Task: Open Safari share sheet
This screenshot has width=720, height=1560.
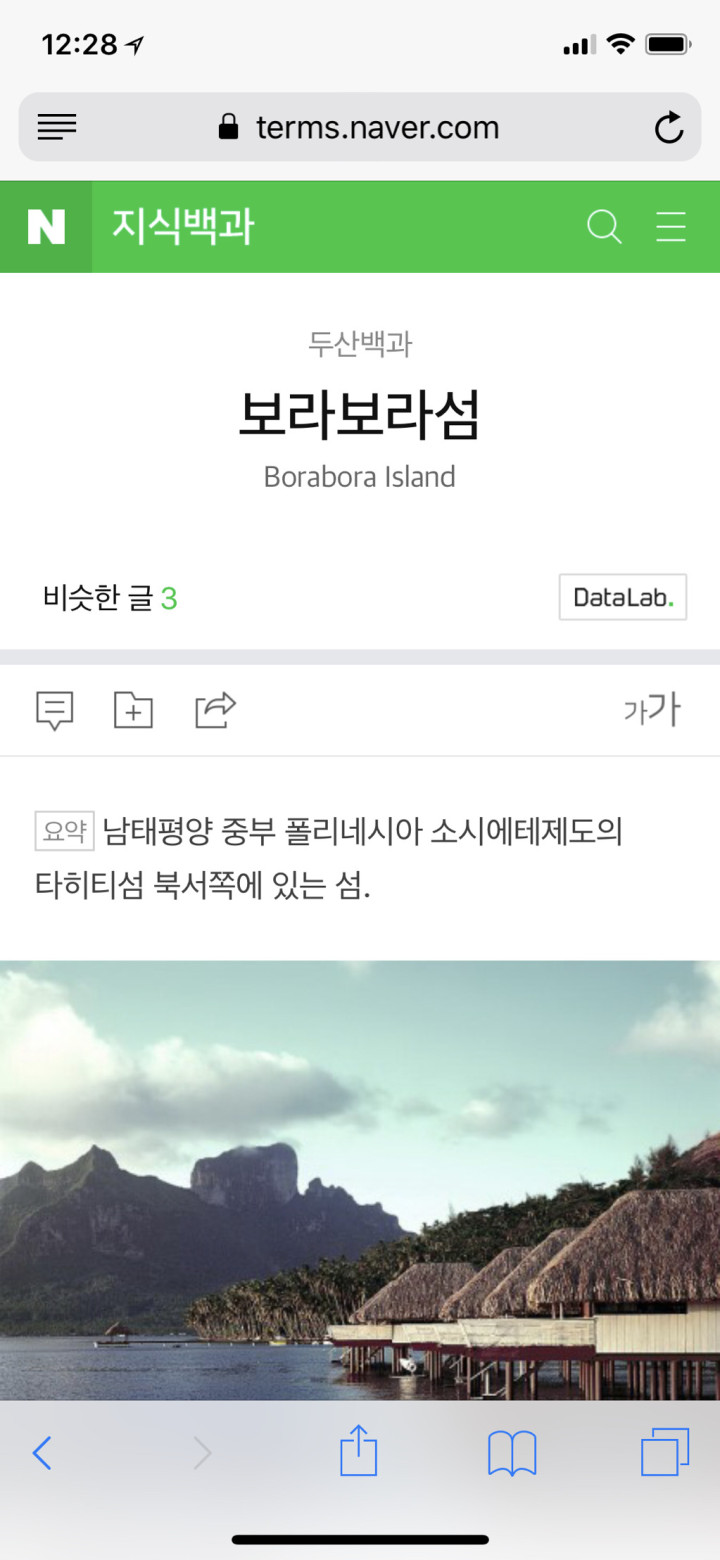Action: (359, 1450)
